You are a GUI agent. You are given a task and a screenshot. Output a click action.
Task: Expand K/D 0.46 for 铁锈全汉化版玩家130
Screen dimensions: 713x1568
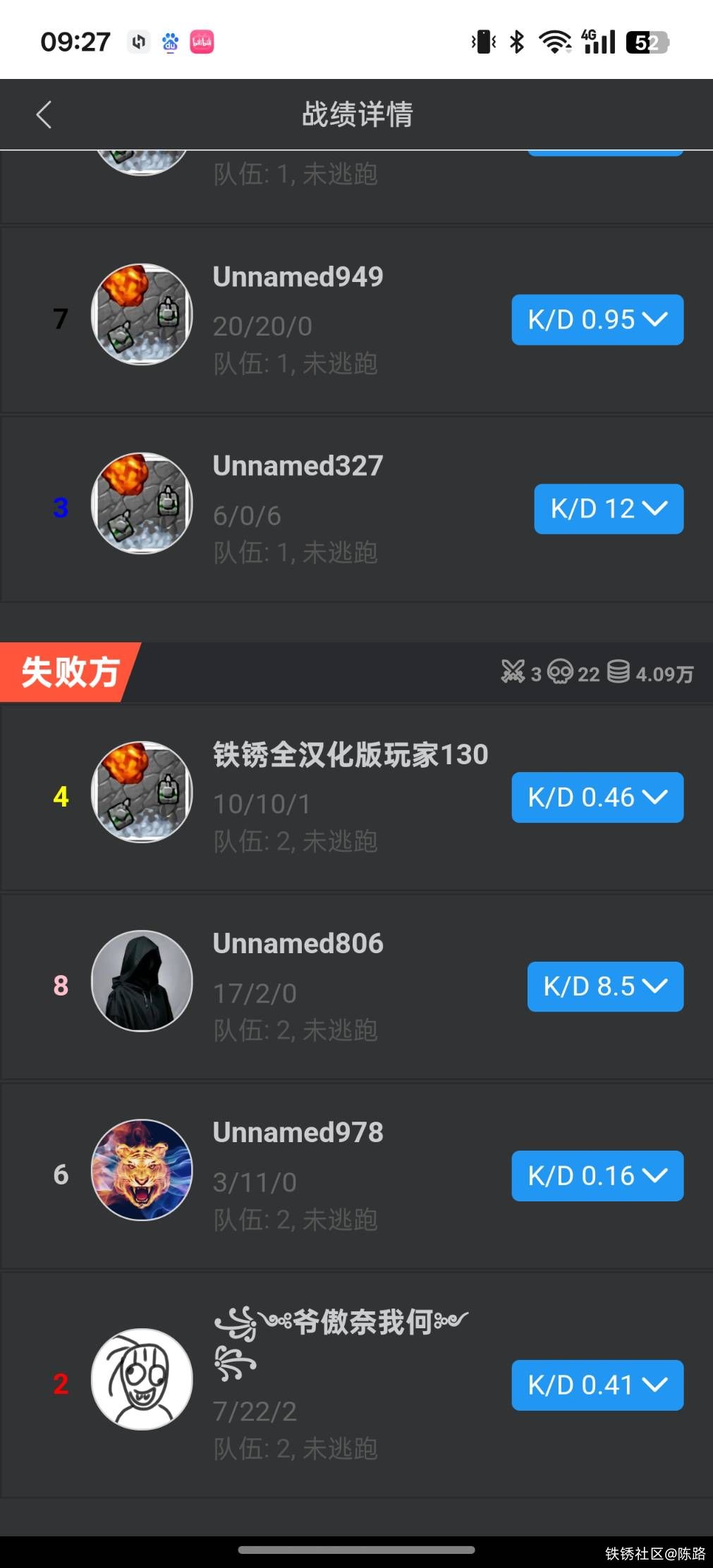(597, 797)
